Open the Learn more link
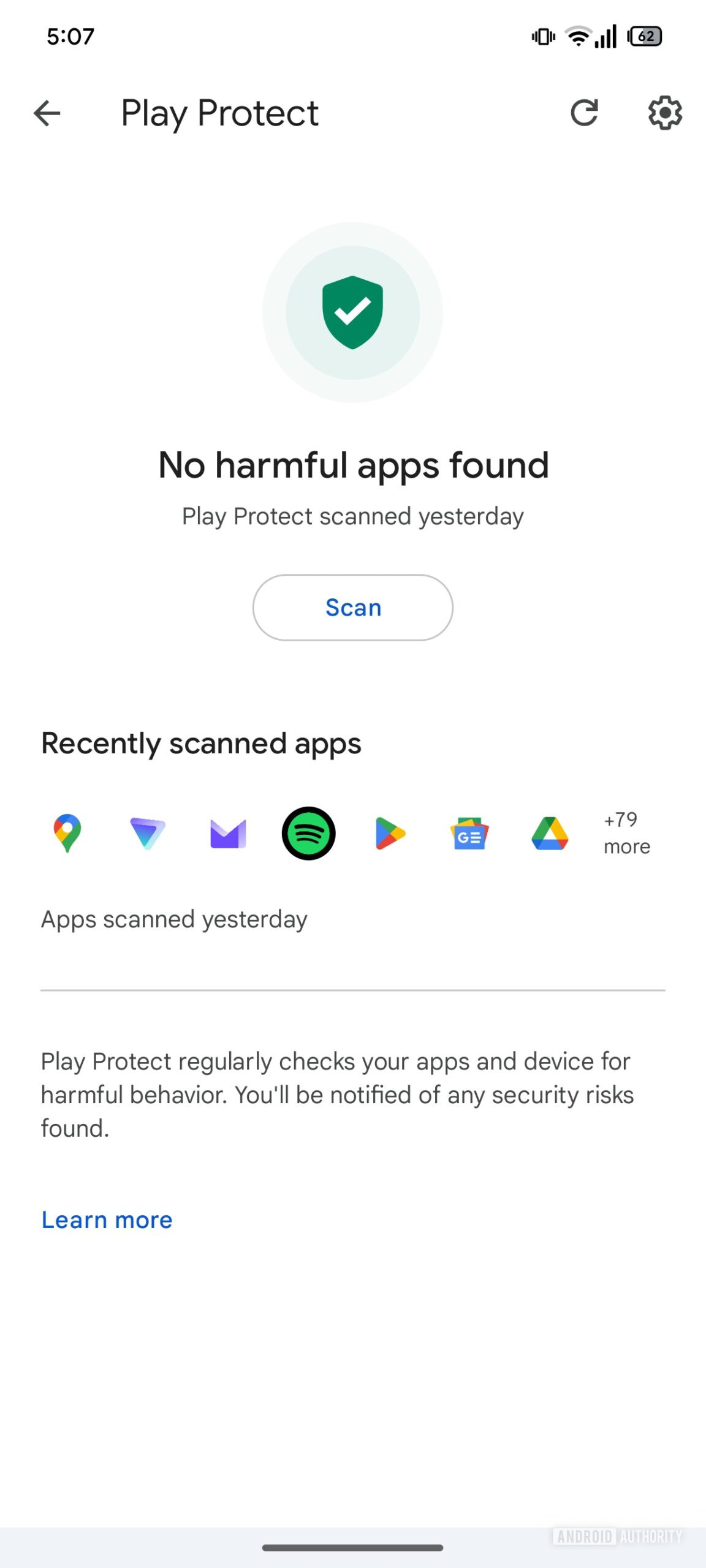 tap(107, 1220)
